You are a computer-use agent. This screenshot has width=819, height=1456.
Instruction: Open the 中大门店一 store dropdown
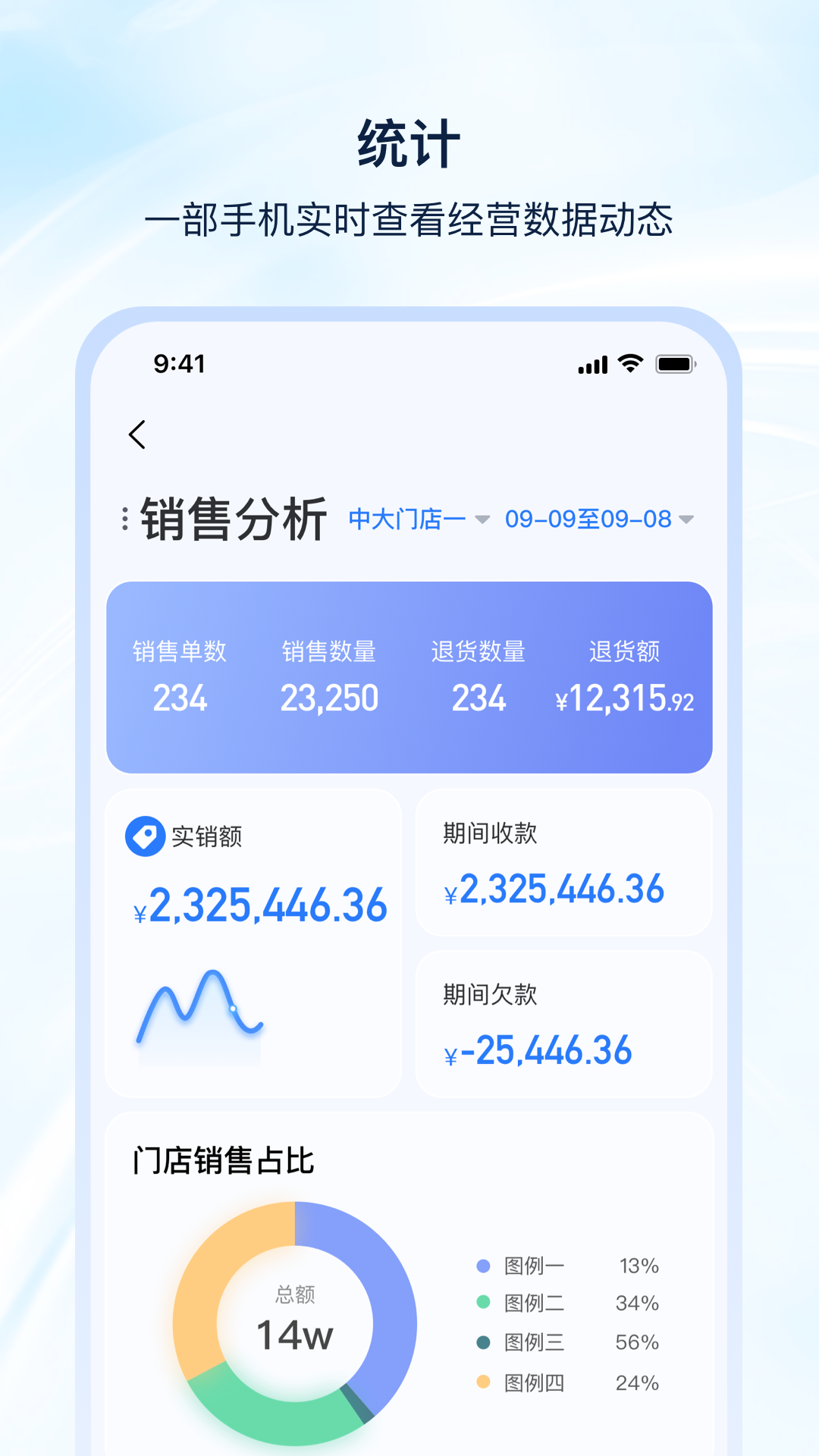coord(413,519)
